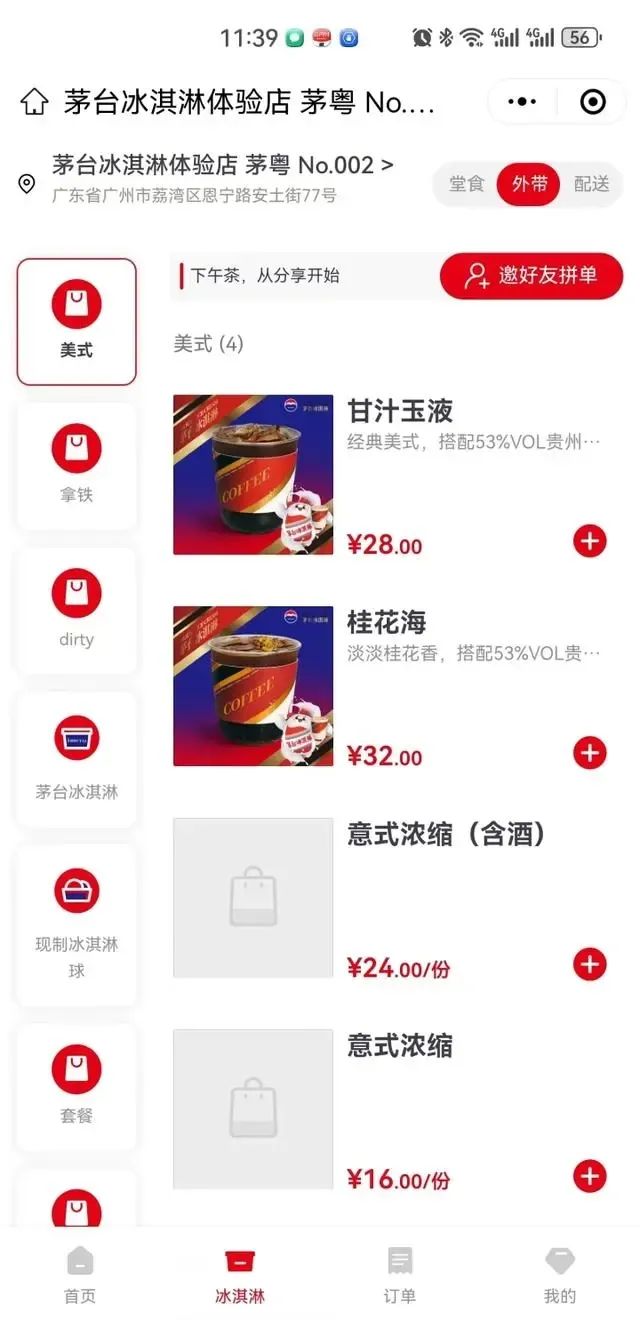
Task: Add 桂花海 to the cart
Action: (589, 753)
